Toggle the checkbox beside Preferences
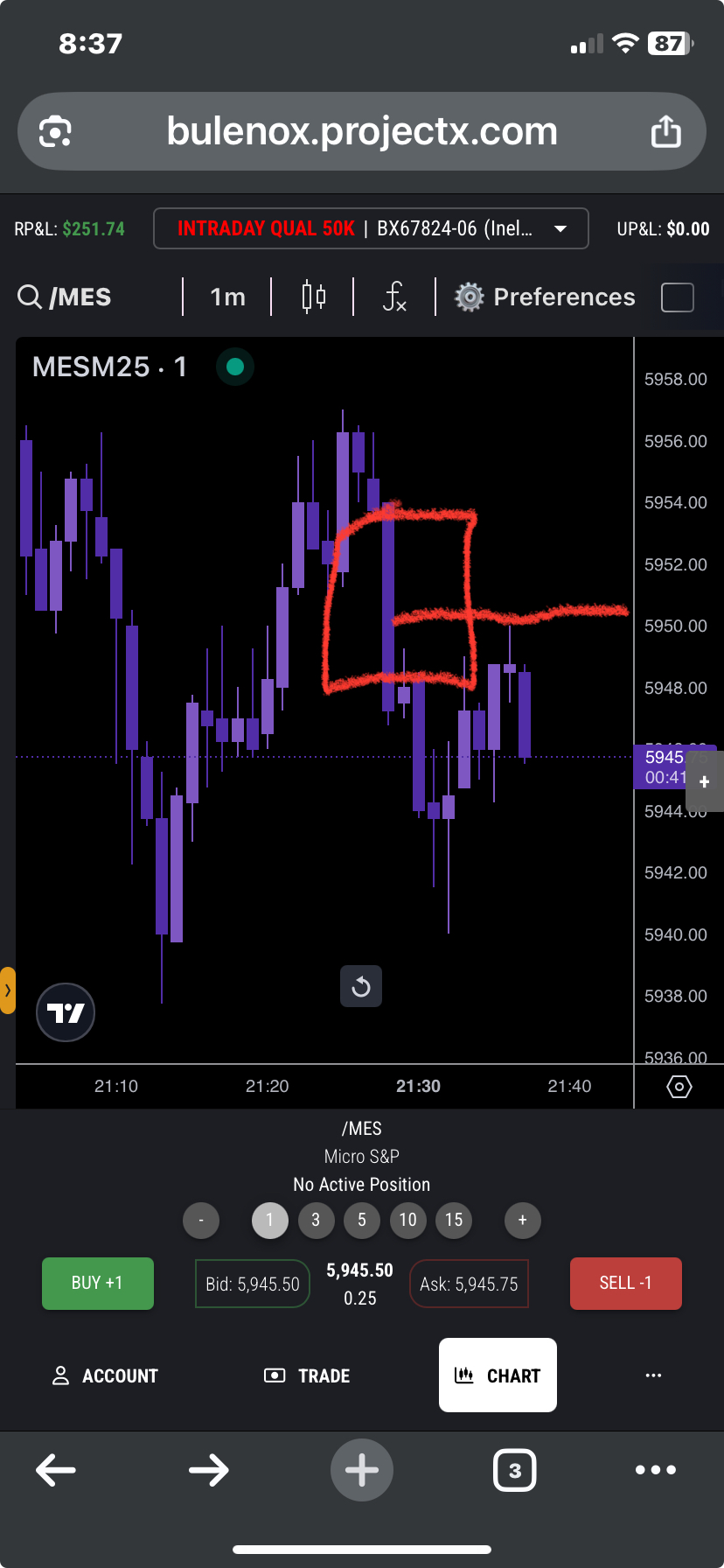The height and width of the screenshot is (1568, 724). coord(678,297)
